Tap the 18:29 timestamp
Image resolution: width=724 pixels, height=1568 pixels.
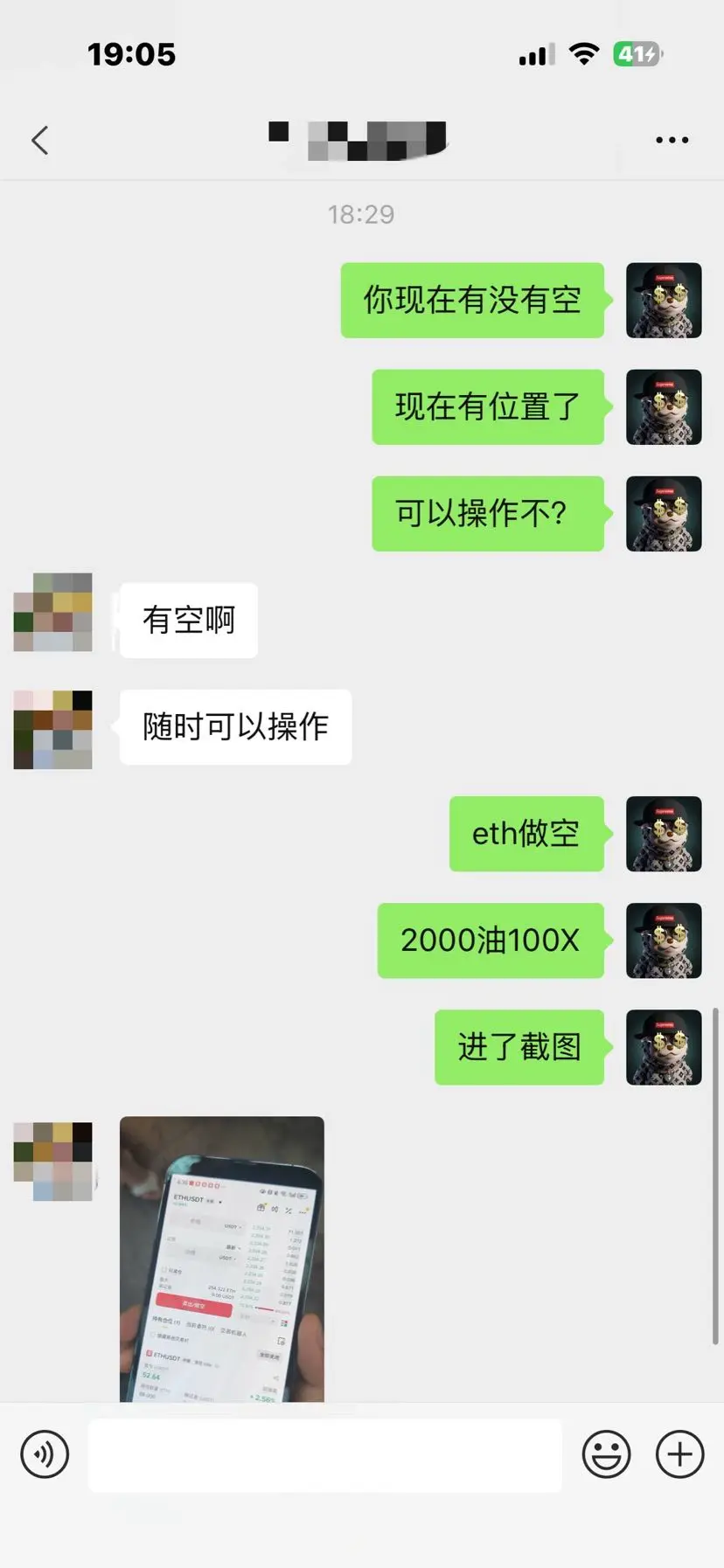click(x=361, y=213)
